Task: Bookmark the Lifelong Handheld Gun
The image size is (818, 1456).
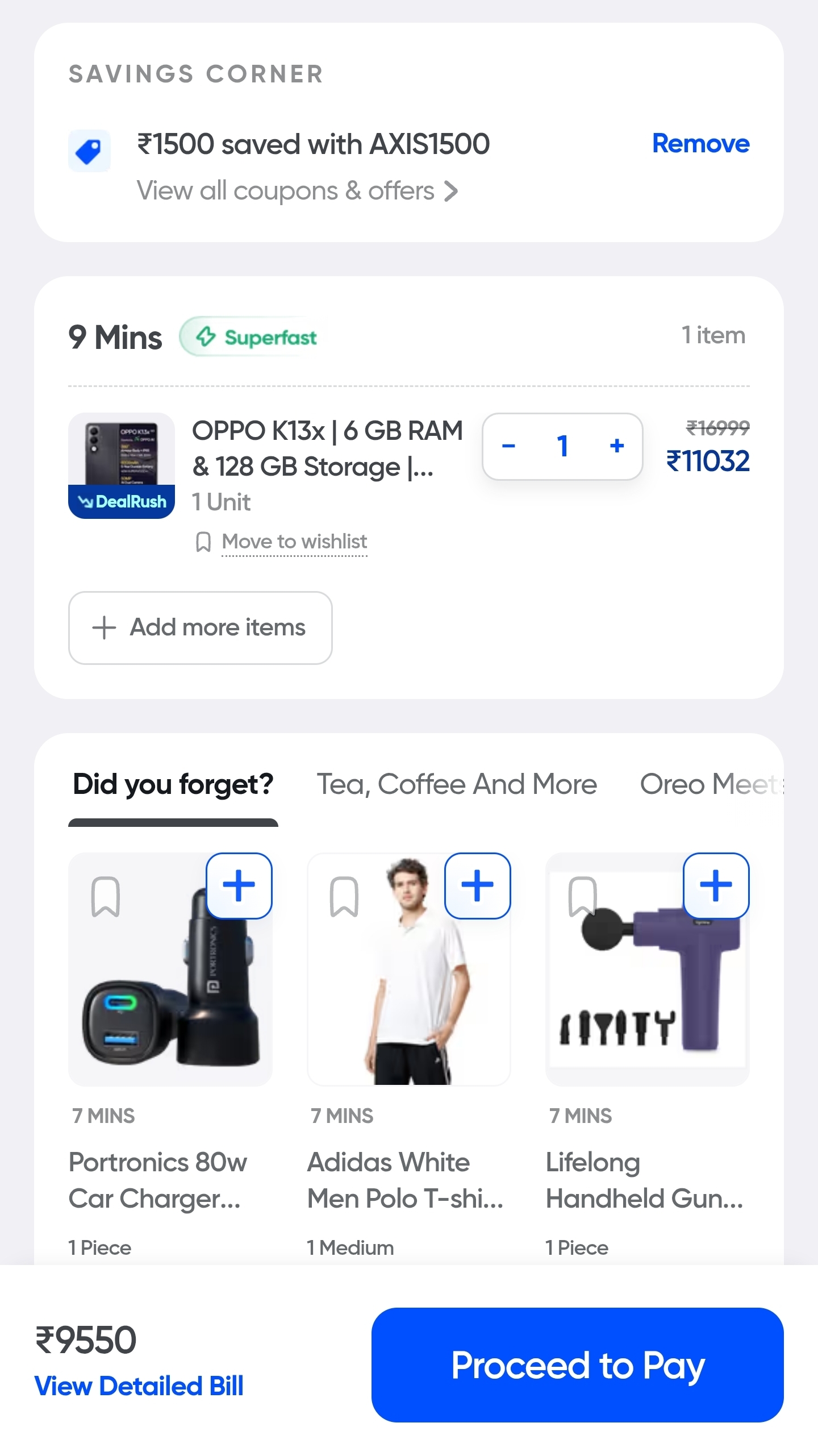Action: (x=582, y=896)
